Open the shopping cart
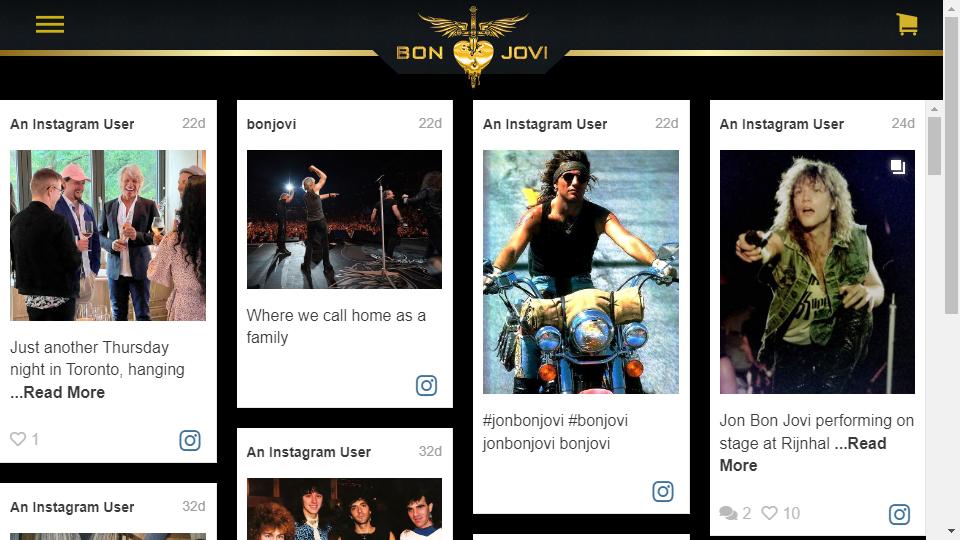The width and height of the screenshot is (960, 540). pyautogui.click(x=907, y=24)
